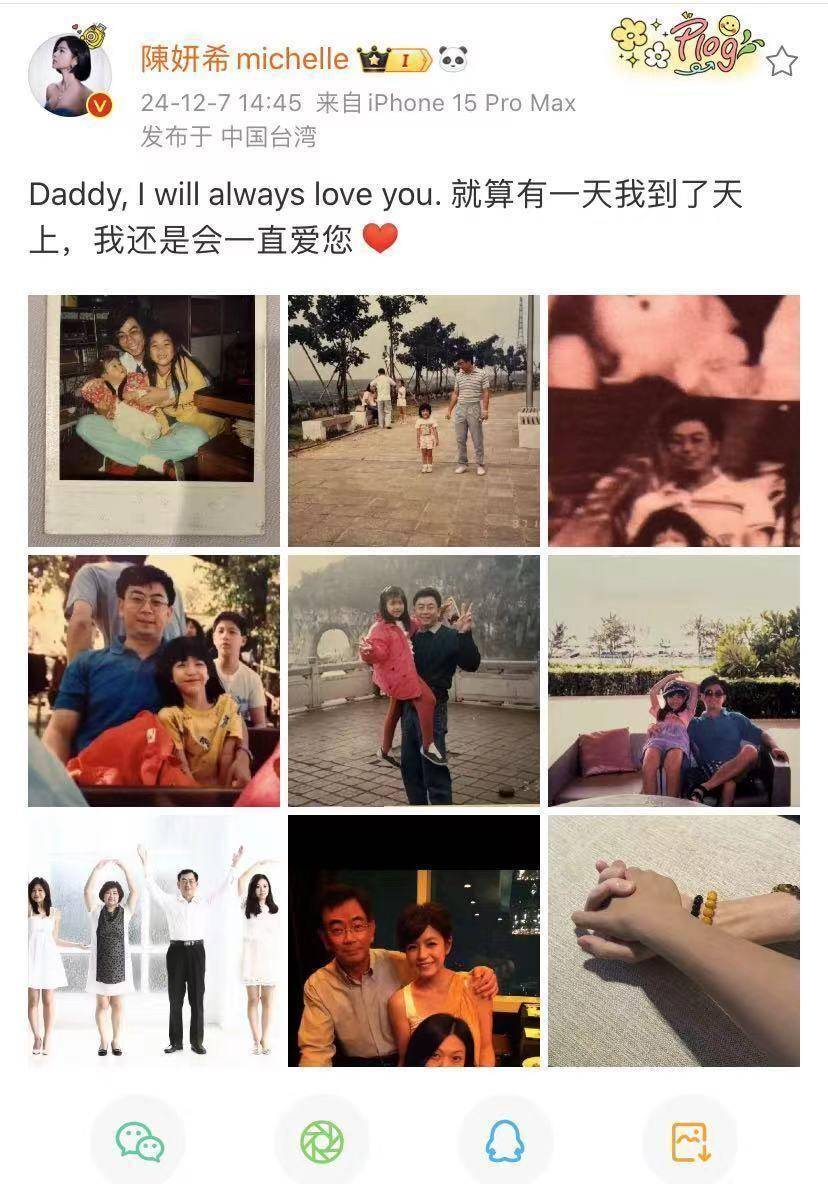Open the photo of dad in blue shirt
The height and width of the screenshot is (1184, 828).
[154, 680]
